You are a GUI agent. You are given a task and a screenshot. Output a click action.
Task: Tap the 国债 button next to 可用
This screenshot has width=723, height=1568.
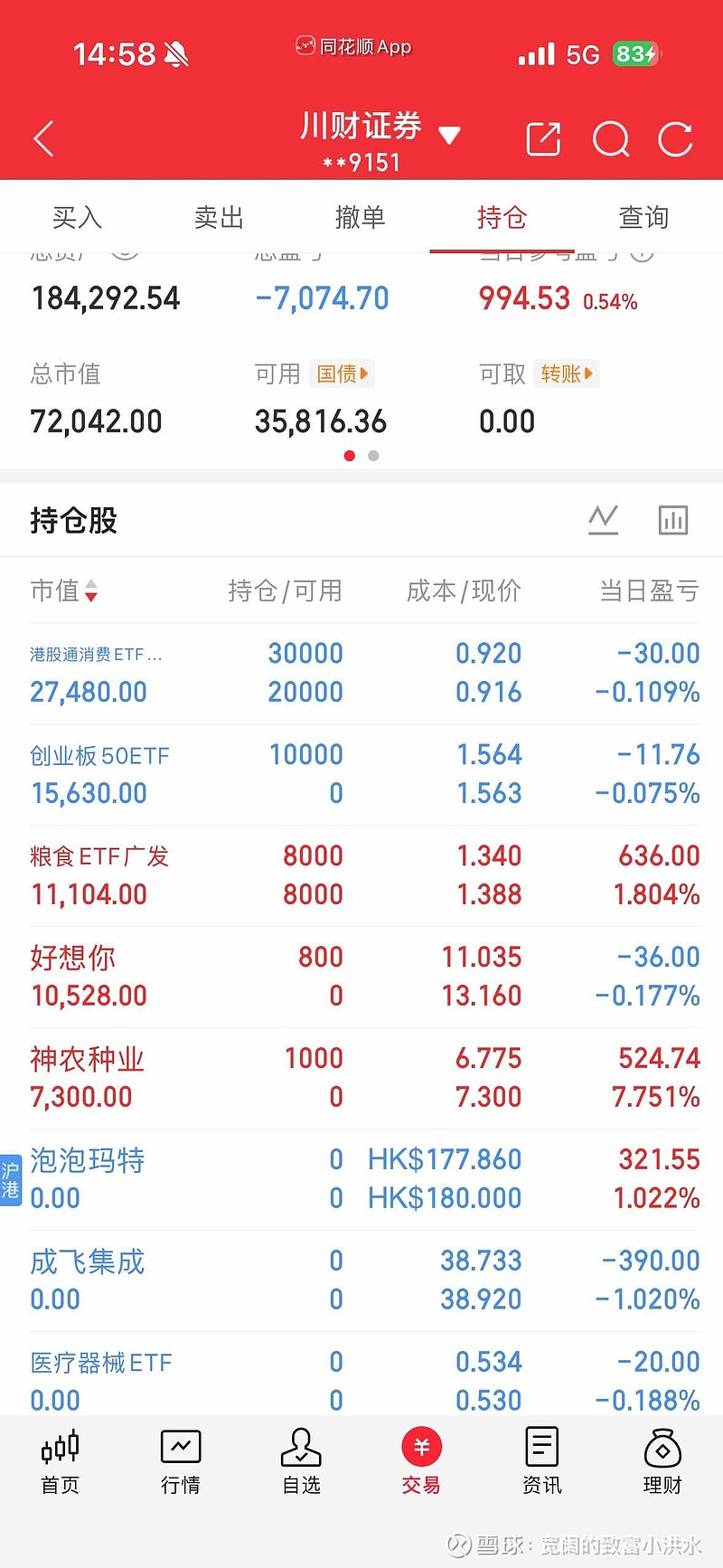(342, 373)
